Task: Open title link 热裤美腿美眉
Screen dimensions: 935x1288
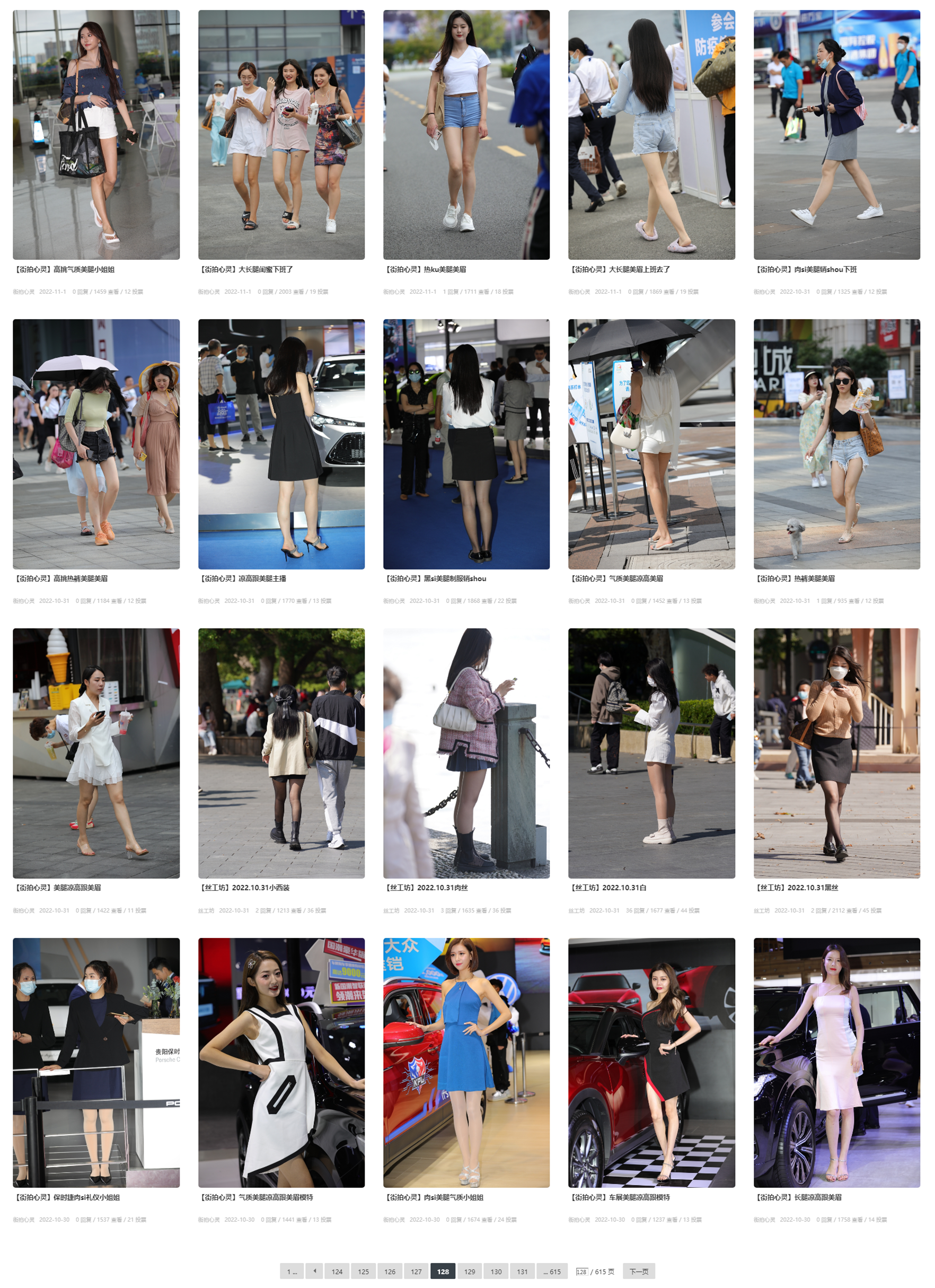Action: tap(795, 578)
